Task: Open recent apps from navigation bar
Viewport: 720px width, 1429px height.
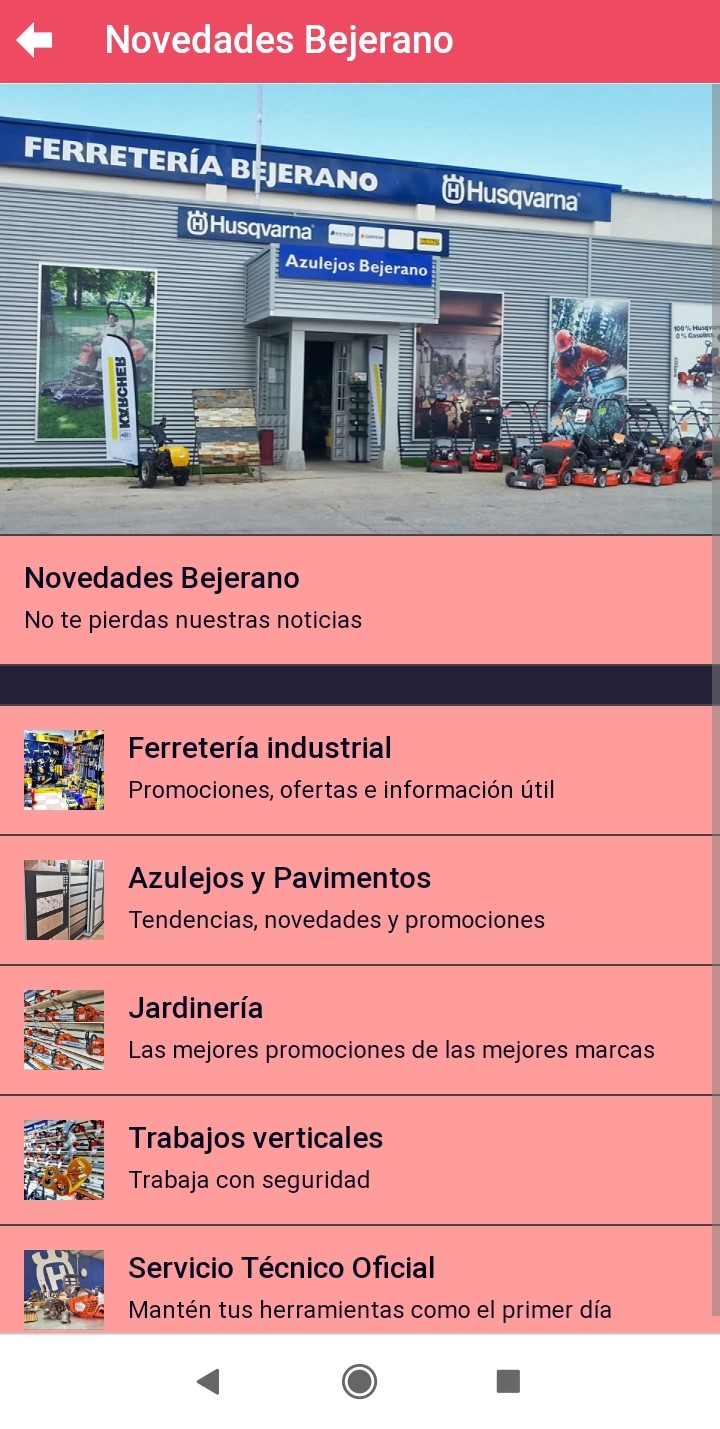Action: click(508, 1381)
